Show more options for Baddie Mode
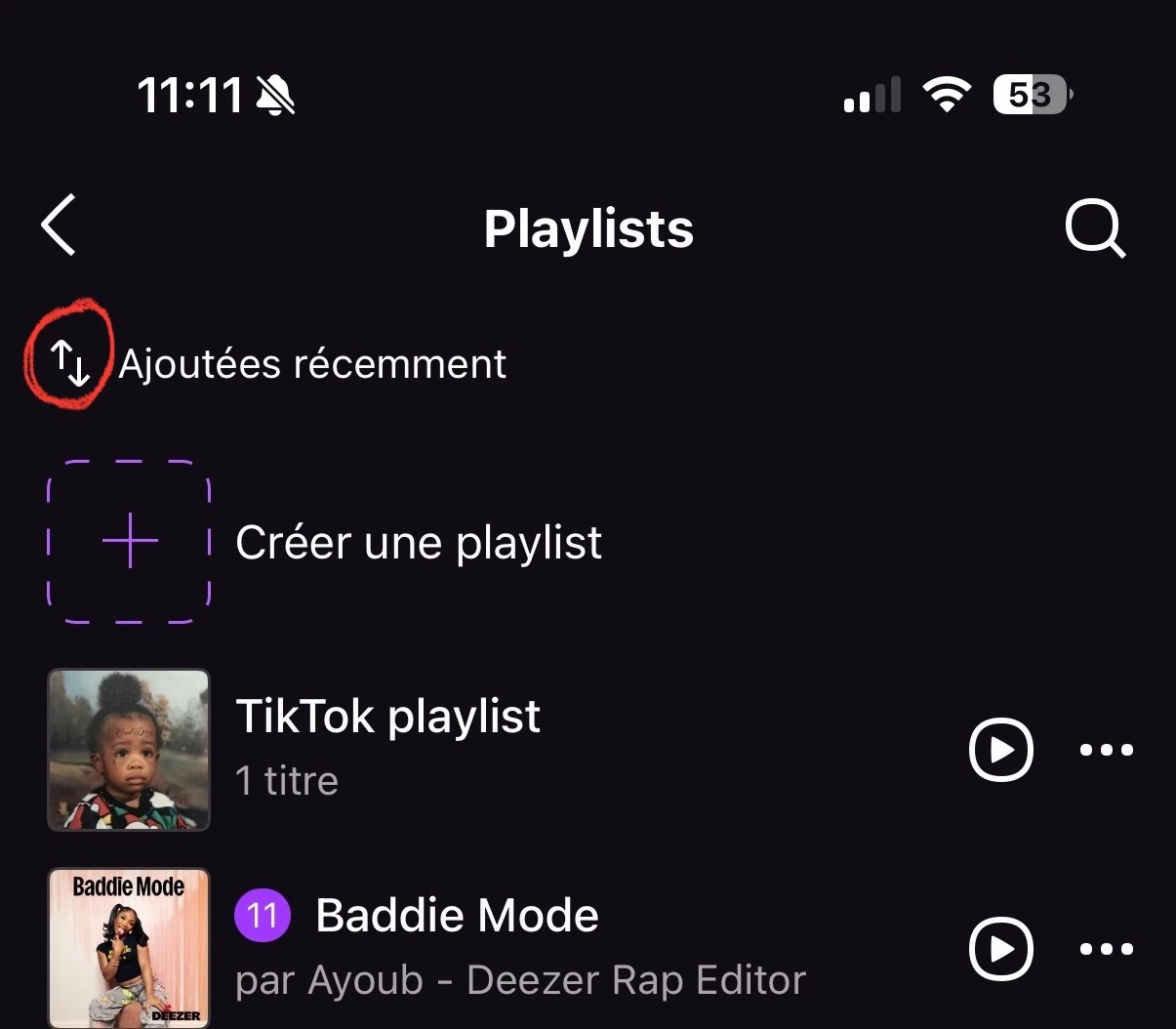Image resolution: width=1176 pixels, height=1029 pixels. 1107,948
